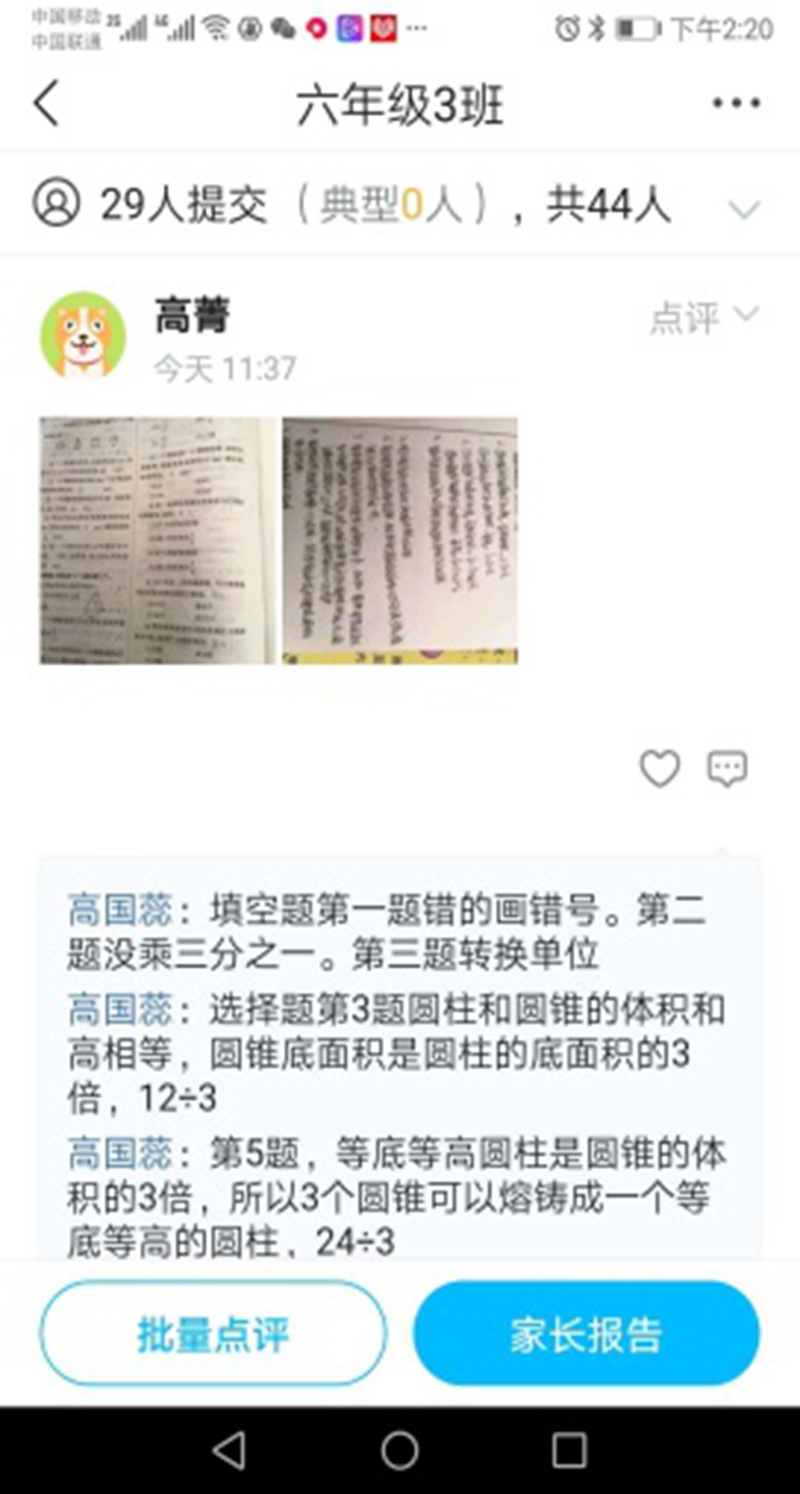The image size is (800, 1494).
Task: Tap 批量点评 to review in batch
Action: (x=213, y=1334)
